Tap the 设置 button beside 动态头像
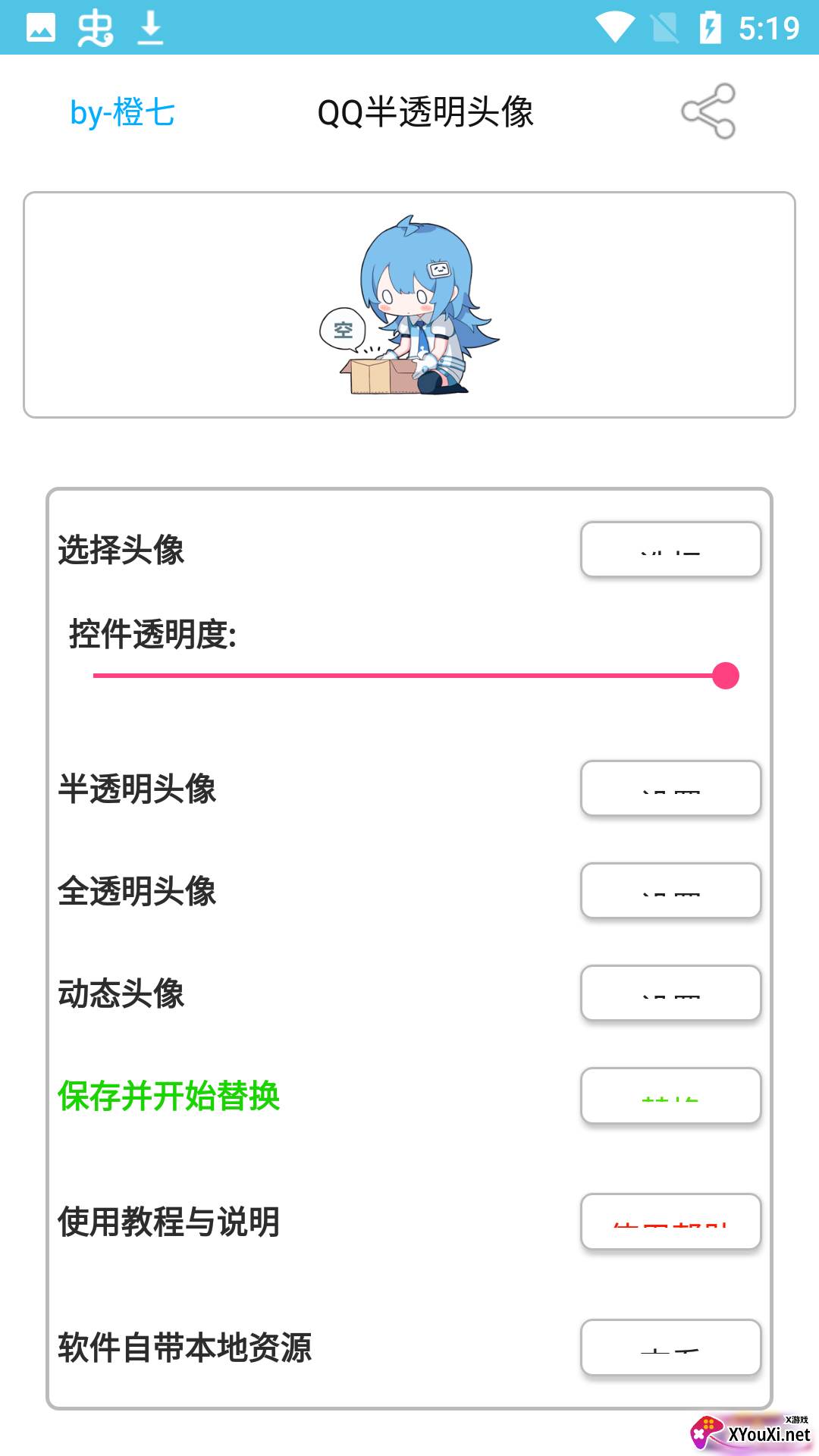The width and height of the screenshot is (819, 1456). (x=670, y=994)
